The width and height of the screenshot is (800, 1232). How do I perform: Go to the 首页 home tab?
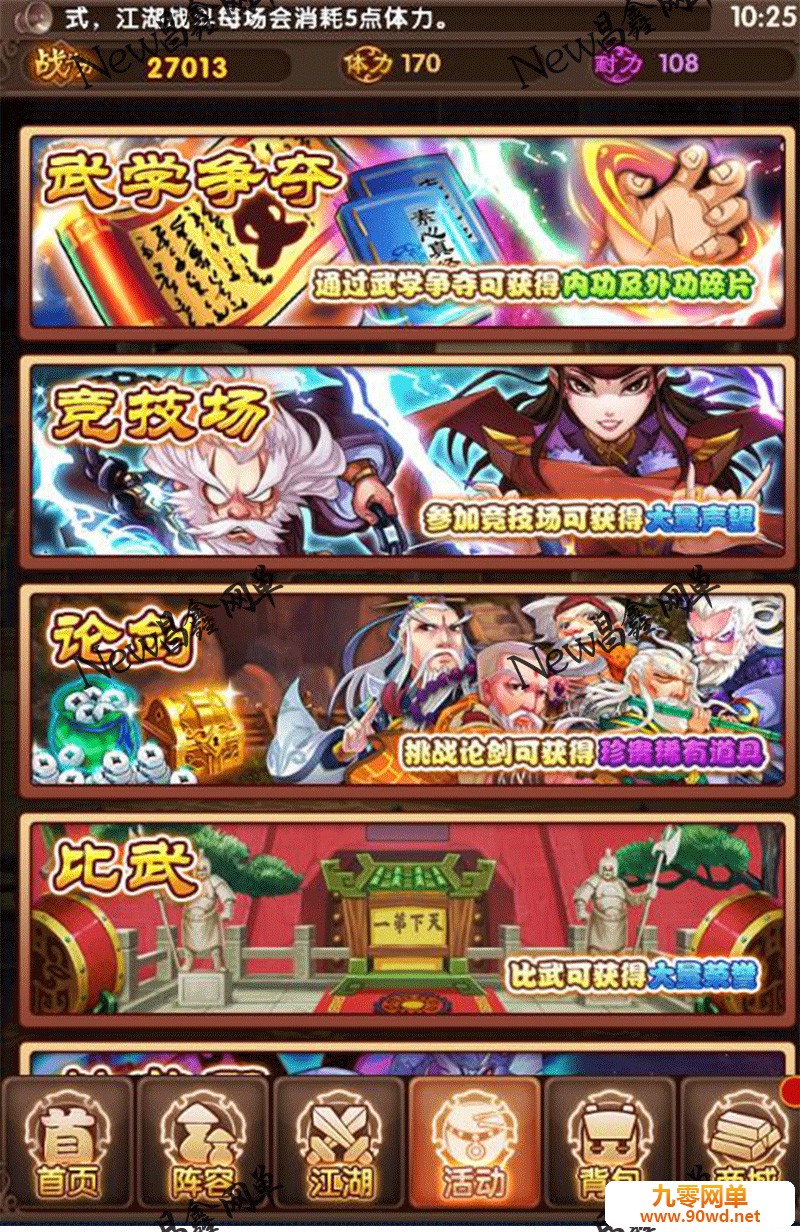(68, 1152)
